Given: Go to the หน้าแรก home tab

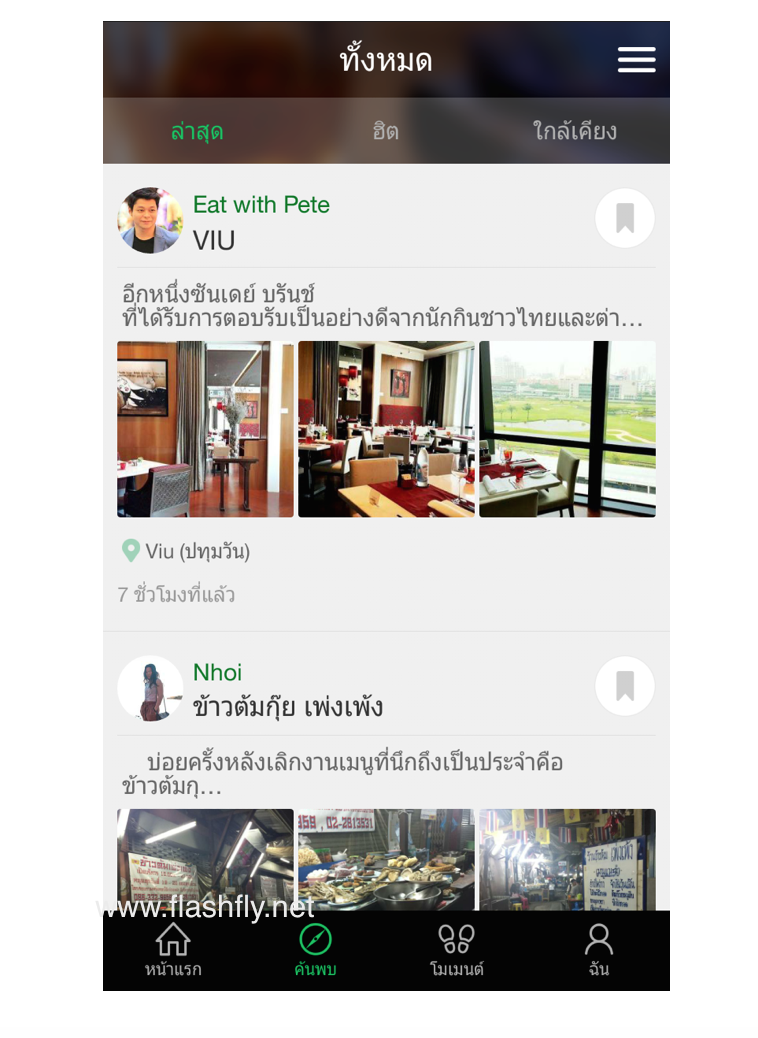Looking at the screenshot, I should (173, 950).
